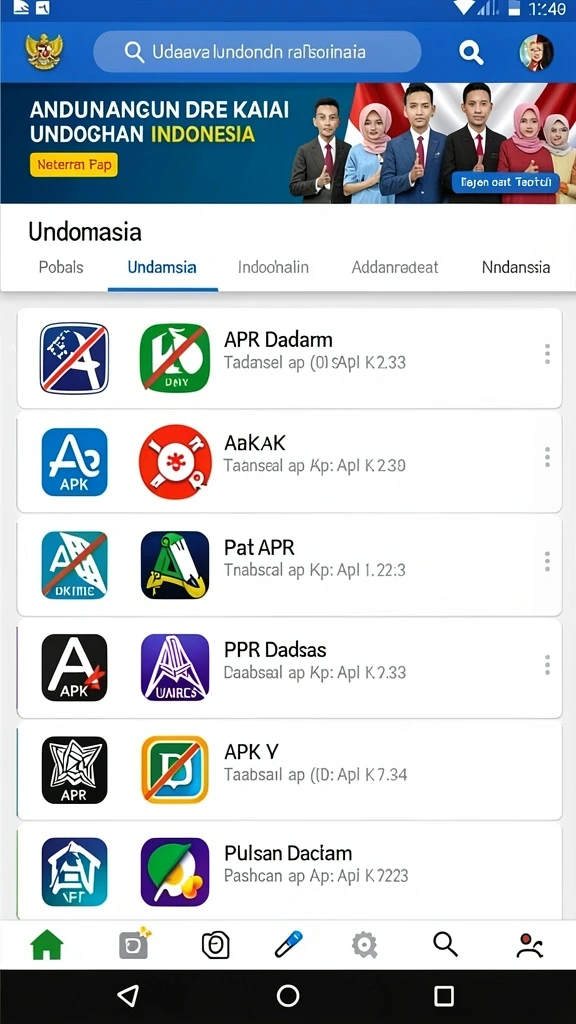Open the AaKAK app row
The height and width of the screenshot is (1024, 576).
289,462
